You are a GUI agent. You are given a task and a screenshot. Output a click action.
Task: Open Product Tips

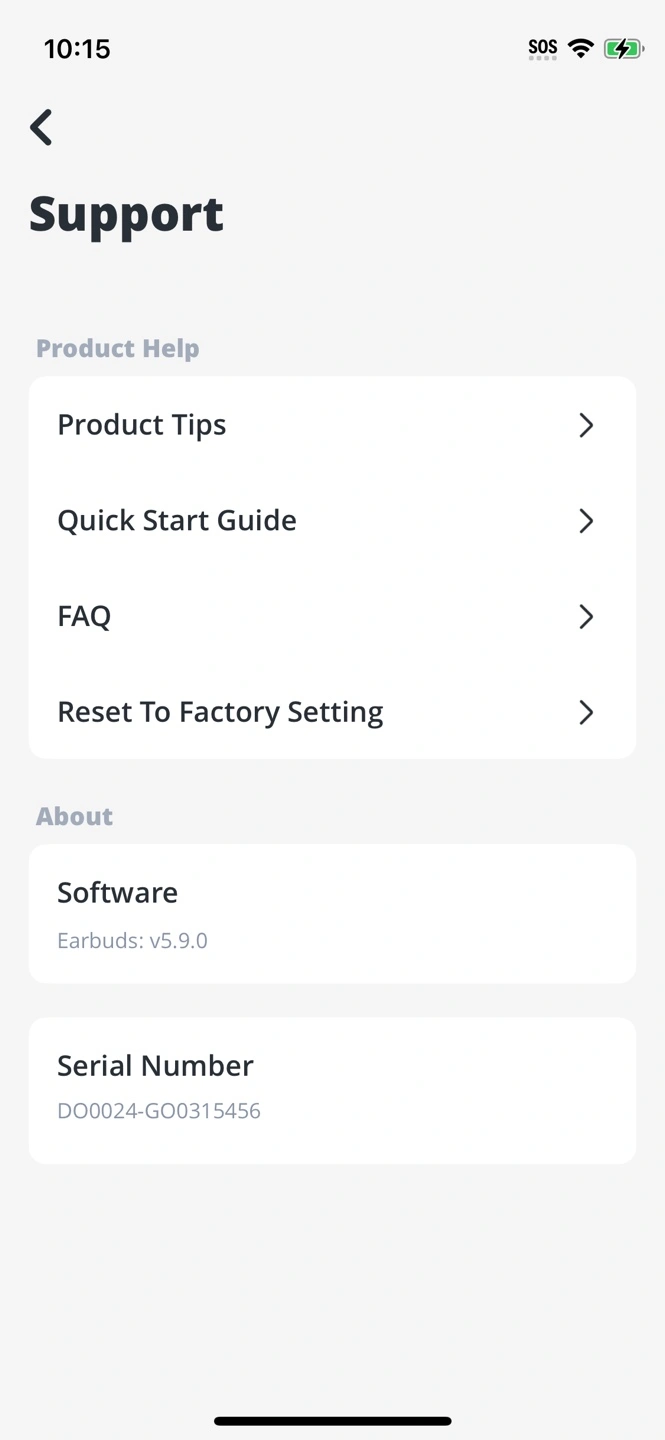point(332,425)
